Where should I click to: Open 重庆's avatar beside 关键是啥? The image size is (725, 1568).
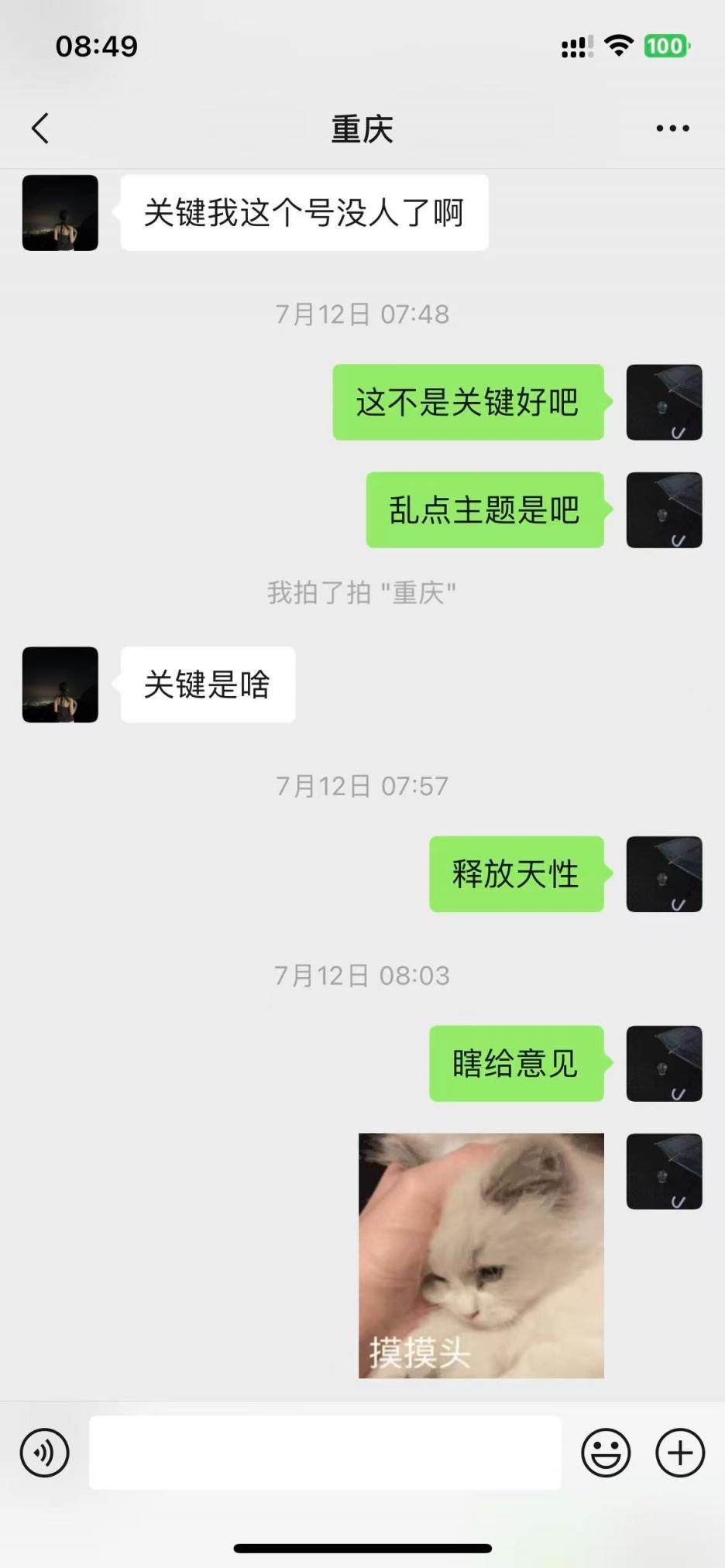coord(60,684)
